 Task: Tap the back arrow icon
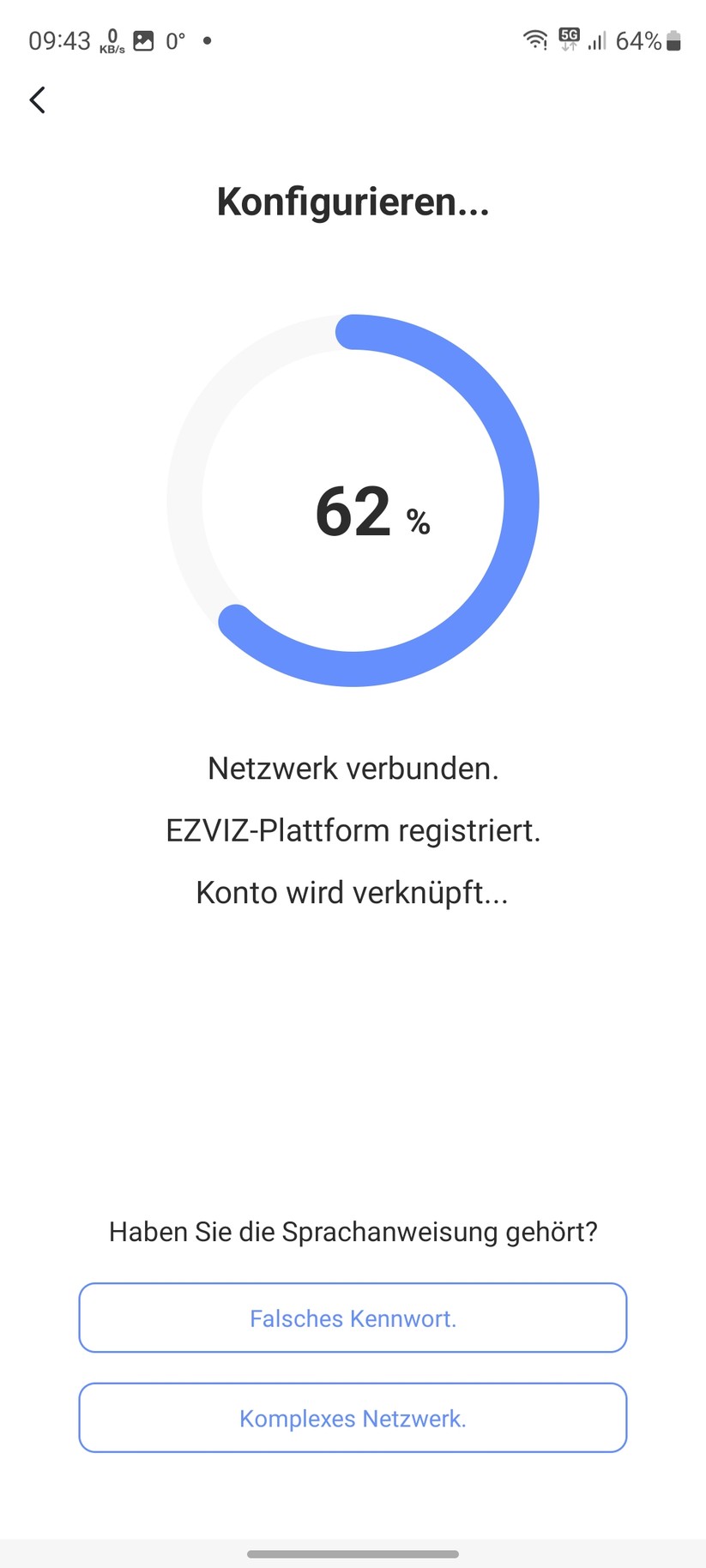pyautogui.click(x=37, y=100)
